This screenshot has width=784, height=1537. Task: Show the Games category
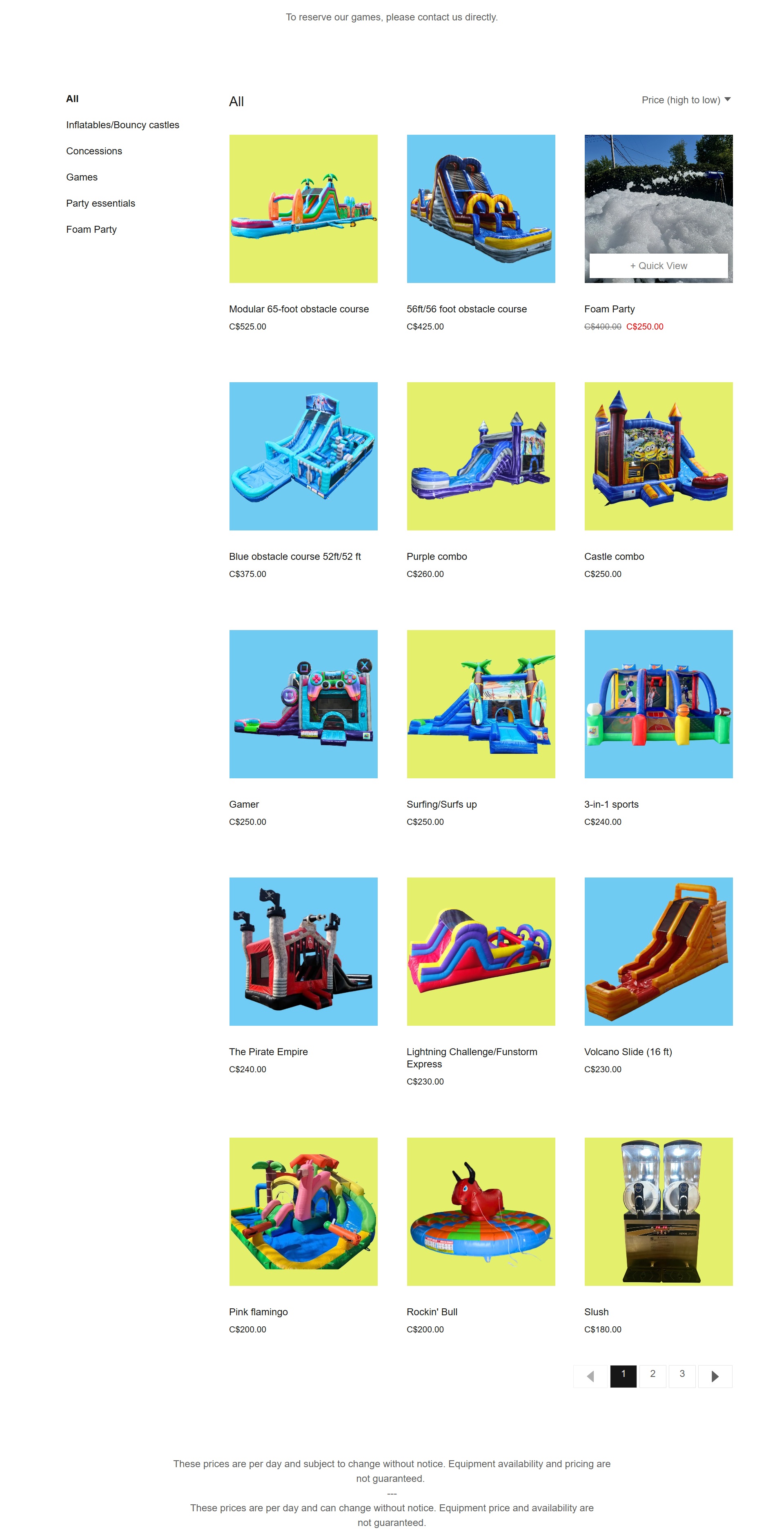(82, 177)
